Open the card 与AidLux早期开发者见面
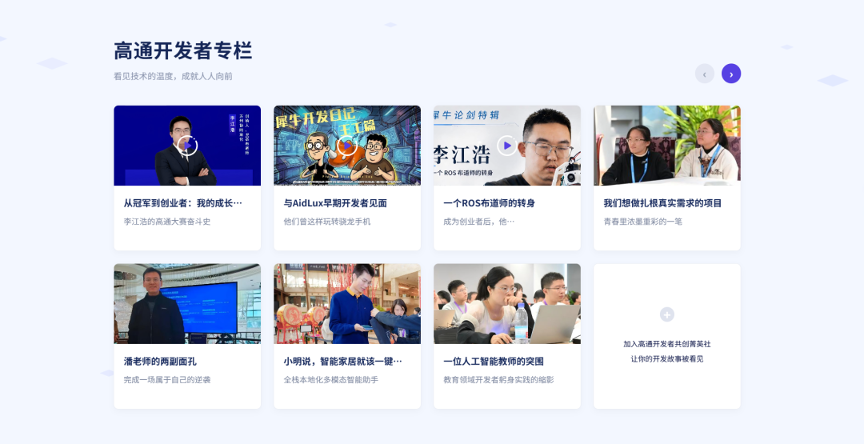Screen dimensions: 864x445 point(347,178)
